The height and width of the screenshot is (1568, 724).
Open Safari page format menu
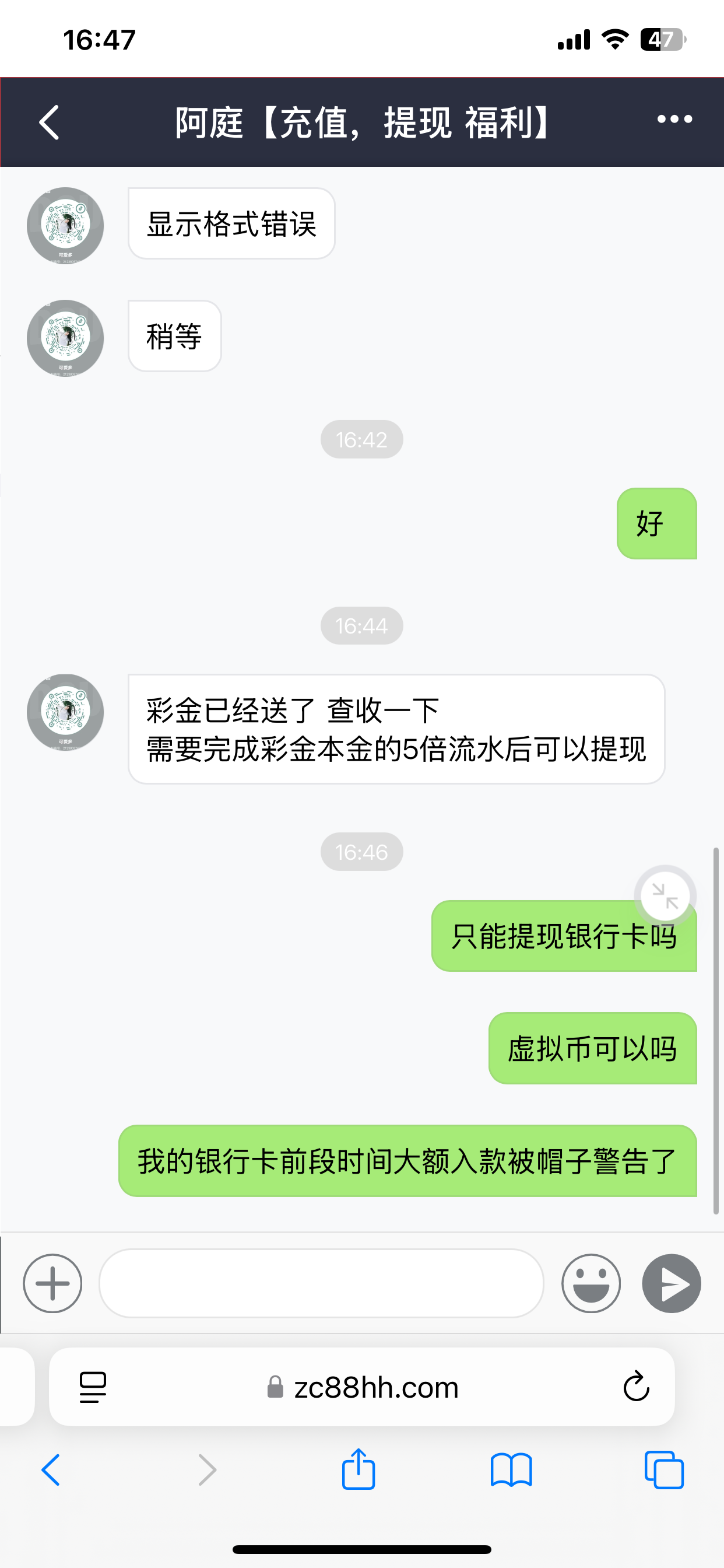point(93,1387)
